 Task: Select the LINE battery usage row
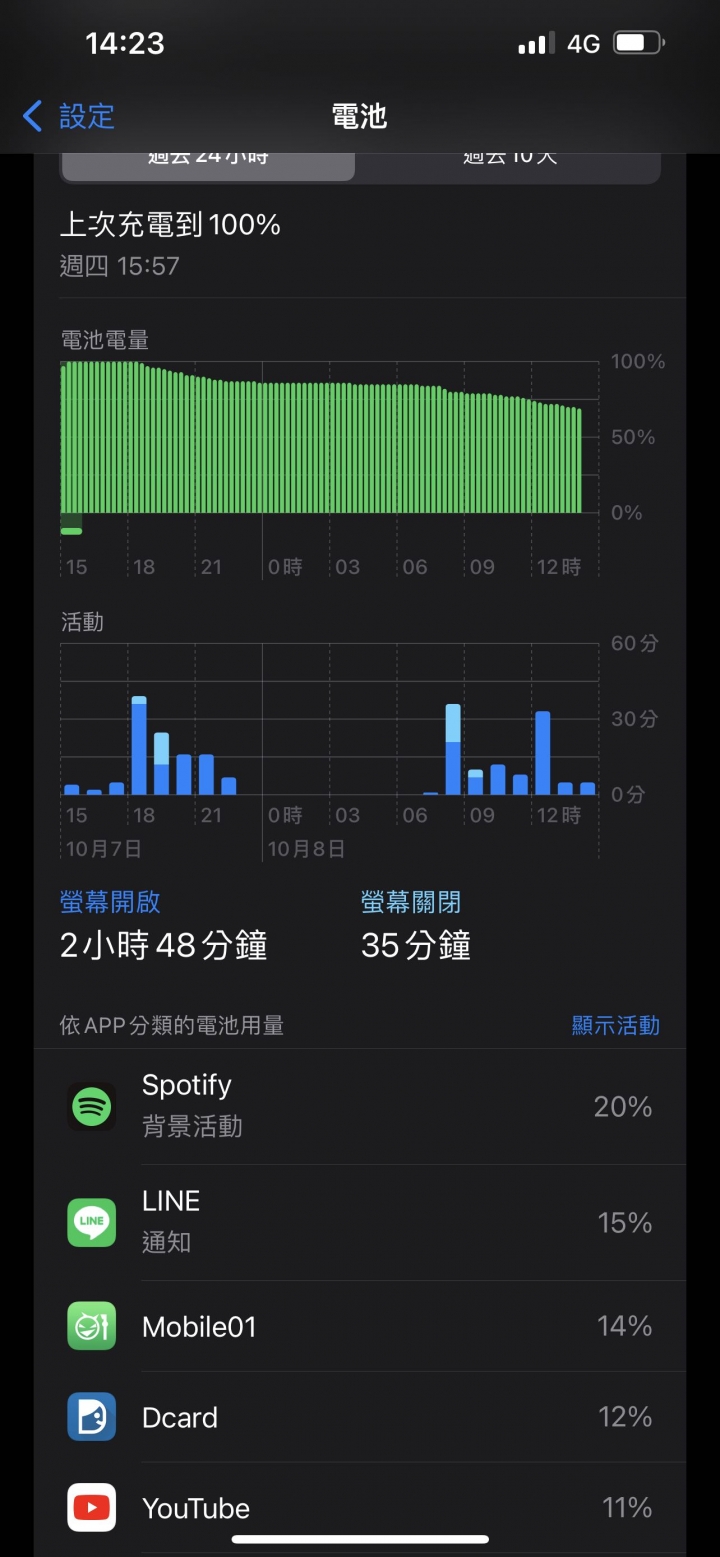tap(360, 1222)
